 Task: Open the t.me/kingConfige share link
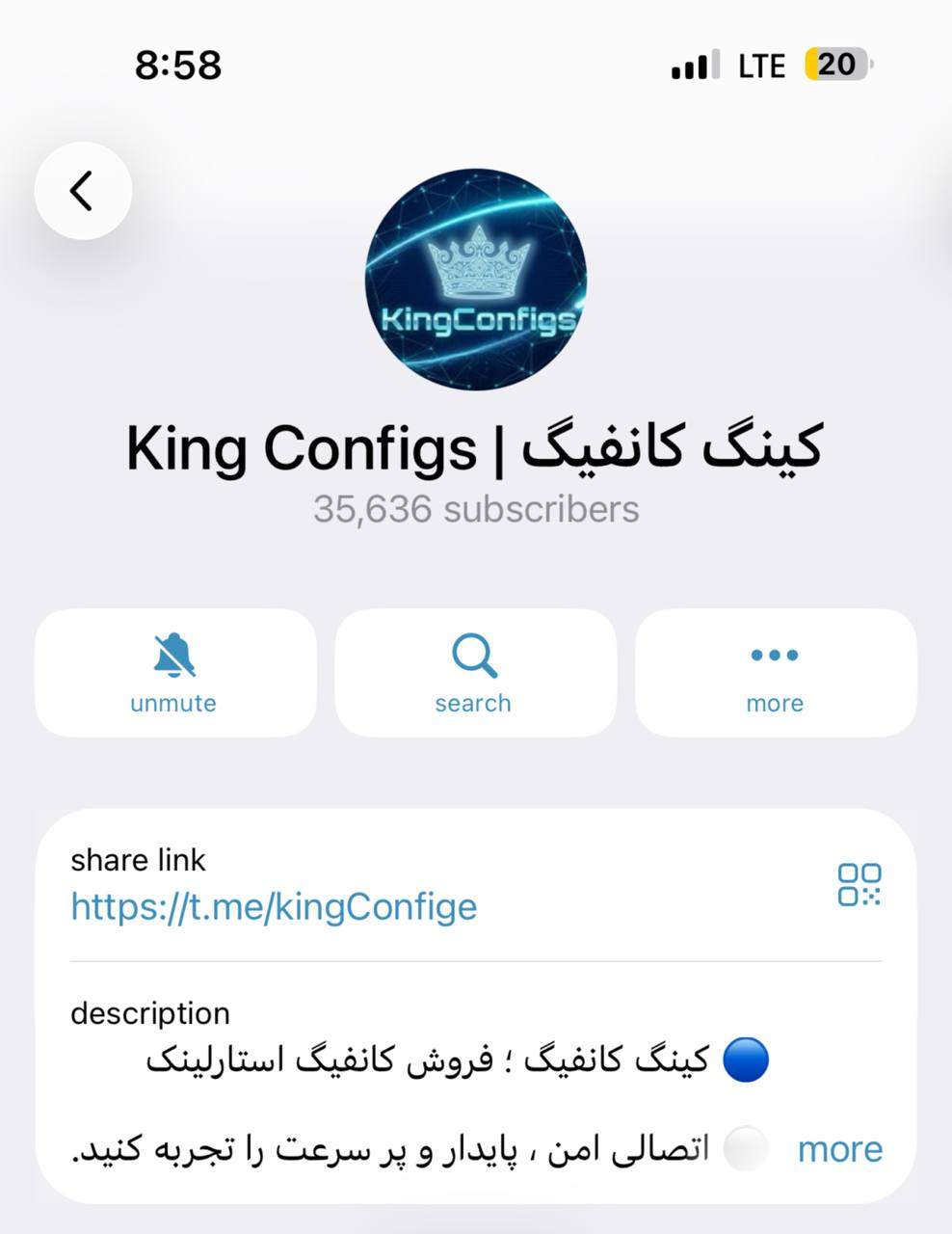point(274,907)
